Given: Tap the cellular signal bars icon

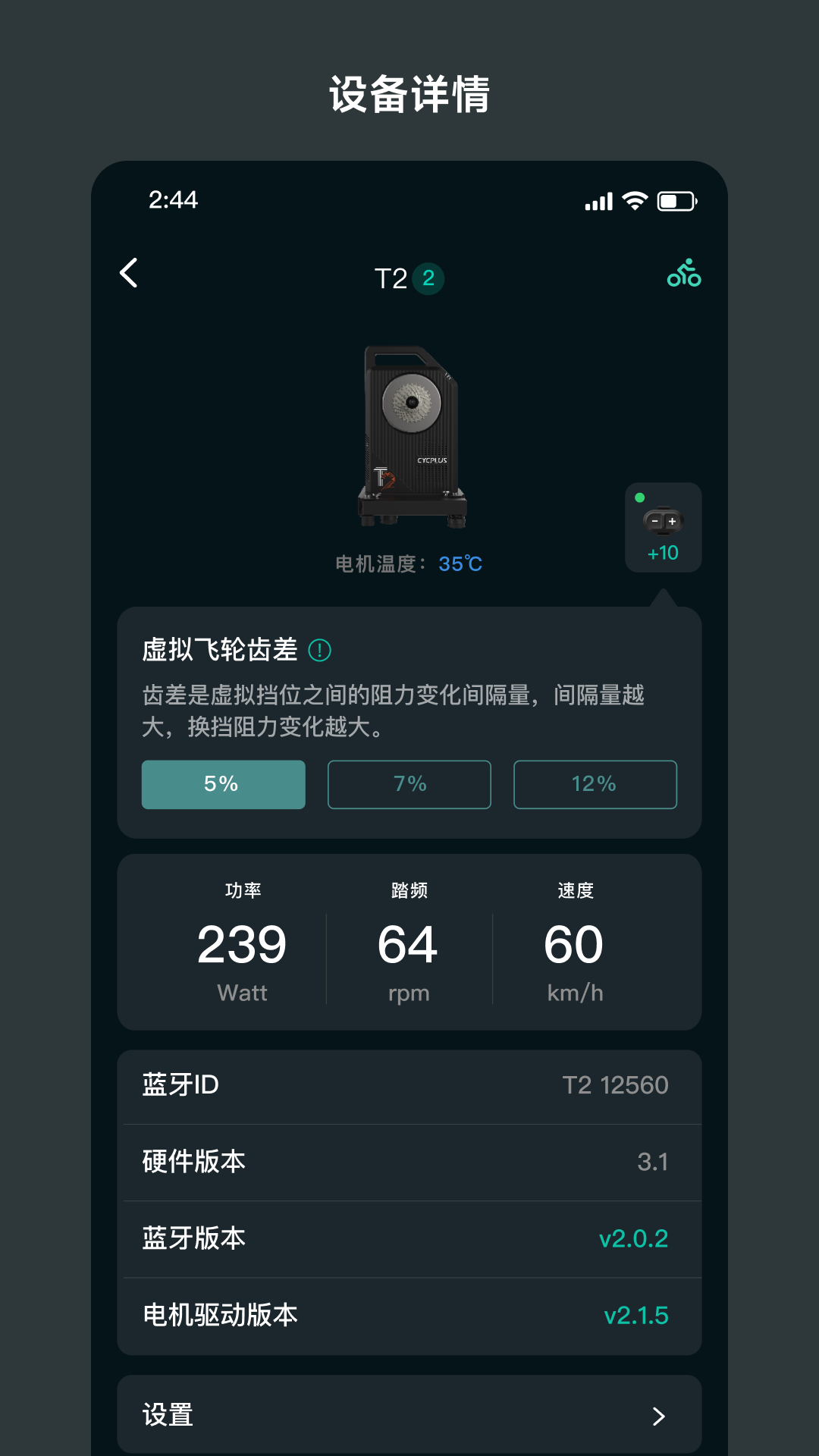Looking at the screenshot, I should (598, 200).
